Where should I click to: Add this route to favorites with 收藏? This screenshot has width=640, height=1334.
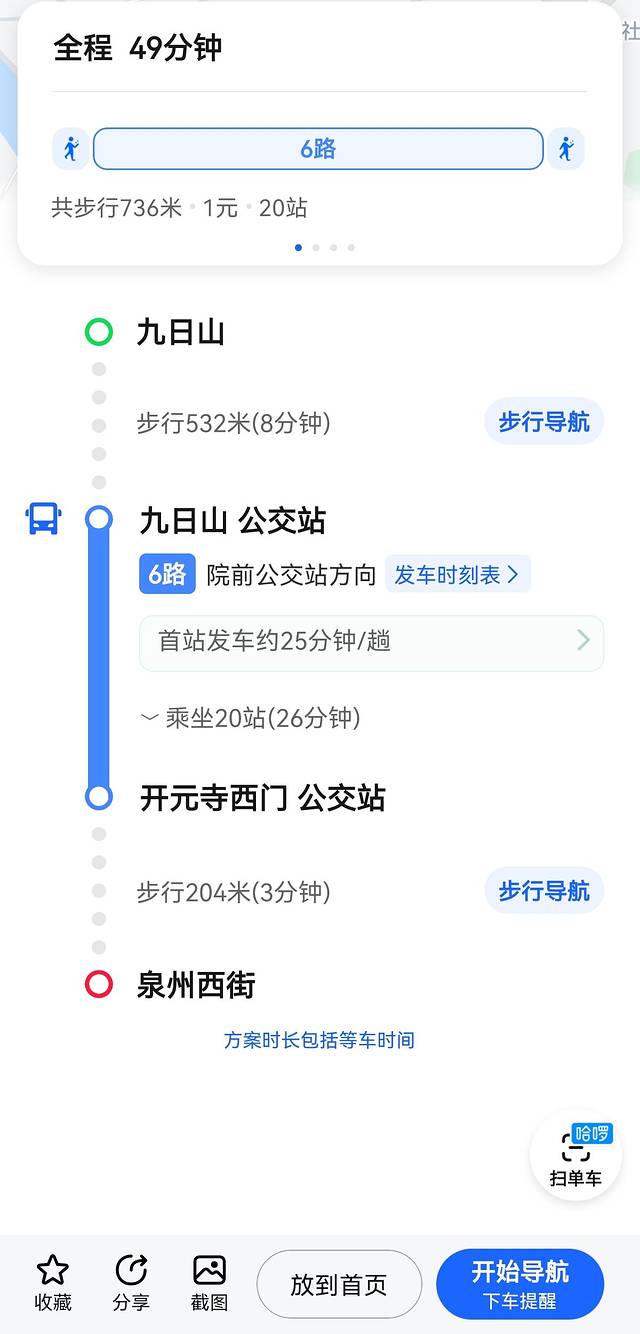click(x=53, y=1283)
